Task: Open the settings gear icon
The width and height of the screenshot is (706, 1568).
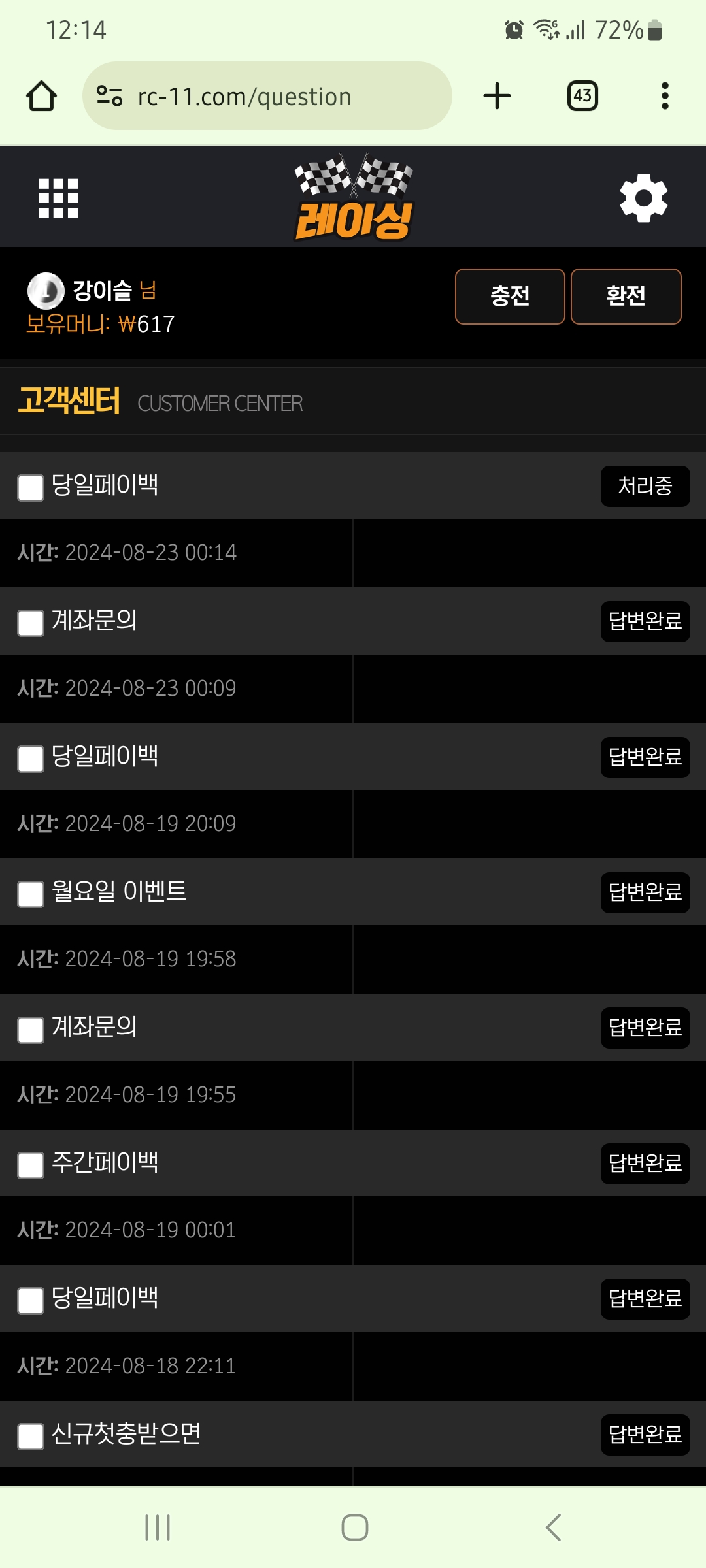Action: [x=644, y=198]
